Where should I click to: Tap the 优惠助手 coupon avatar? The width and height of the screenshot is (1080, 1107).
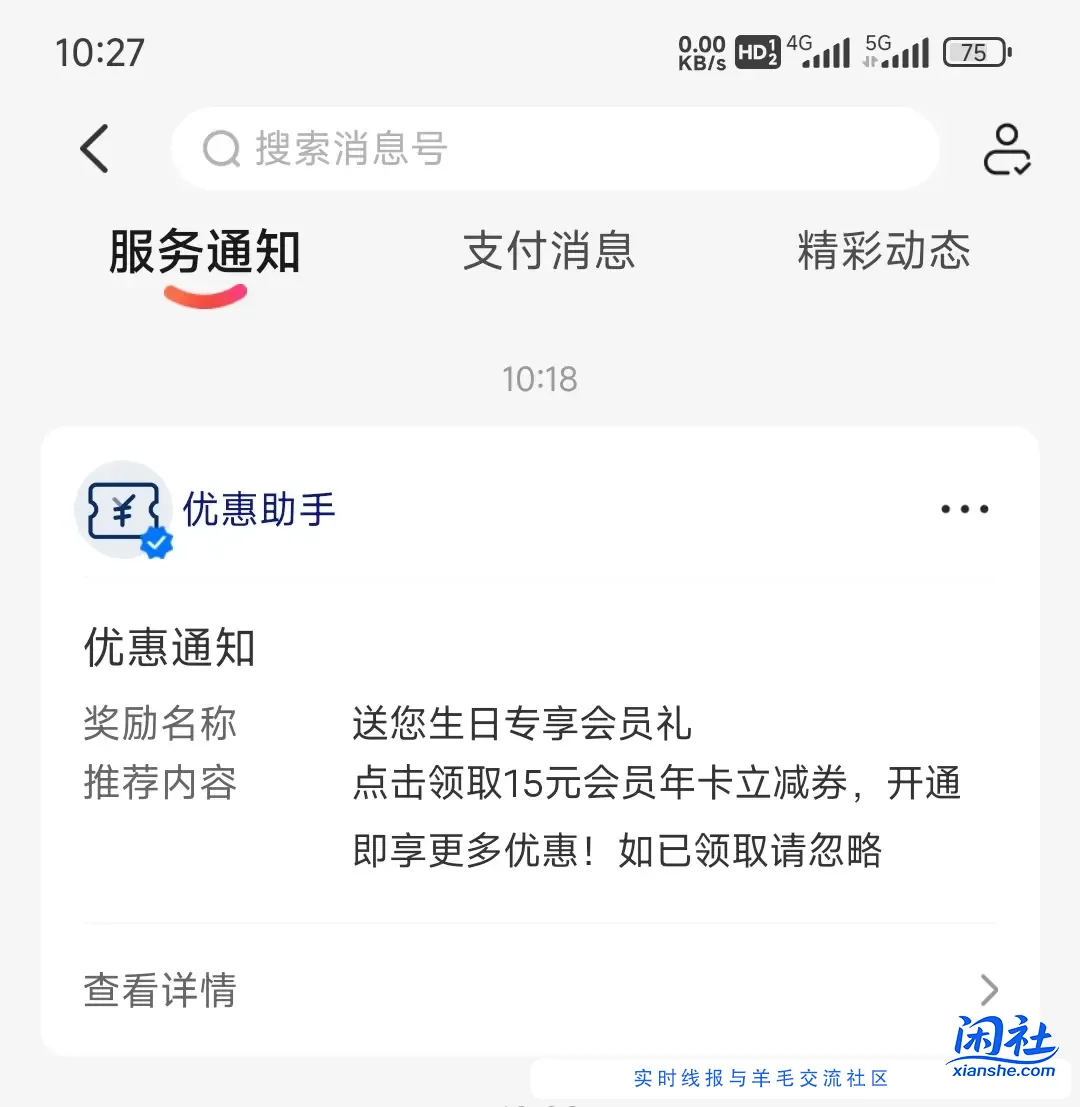point(123,509)
